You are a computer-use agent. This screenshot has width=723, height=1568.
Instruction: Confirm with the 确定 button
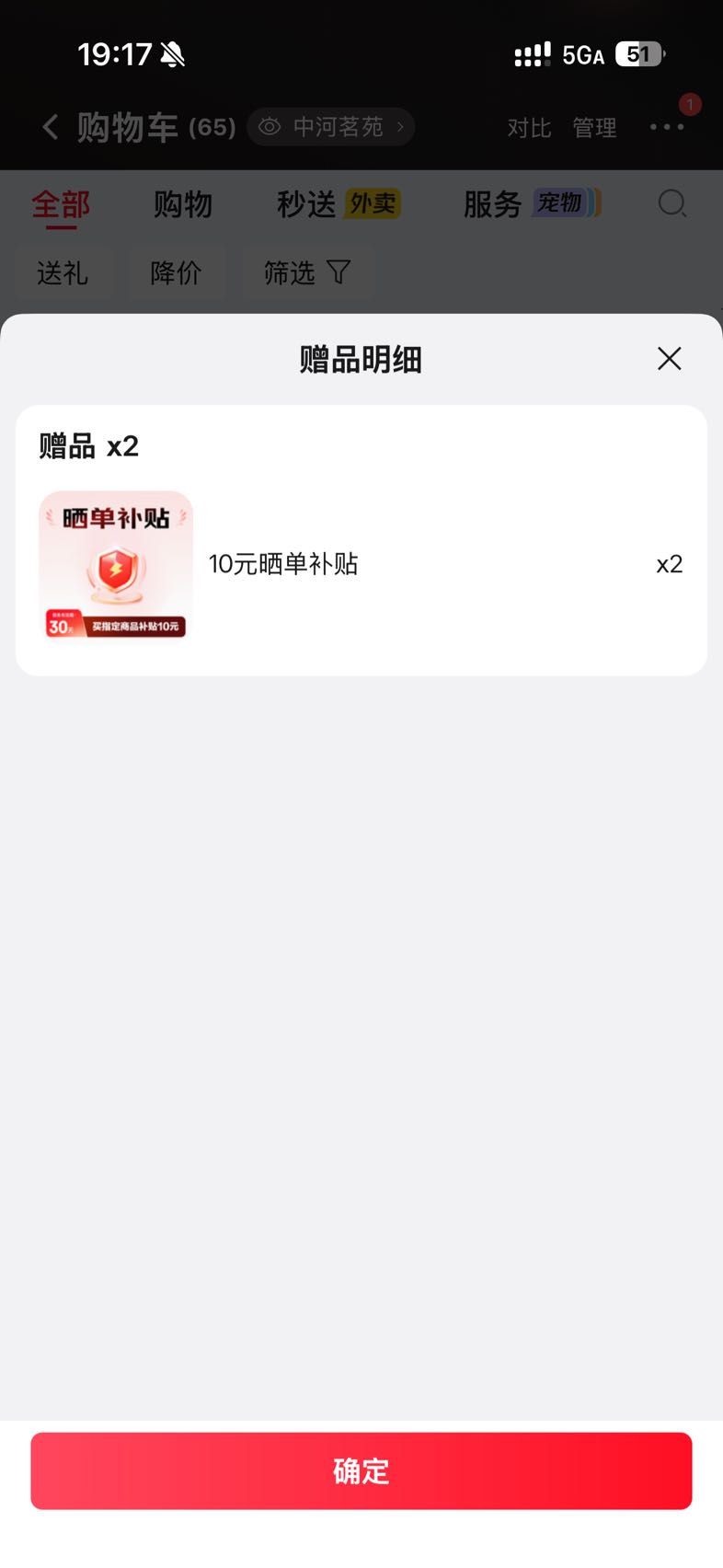(x=361, y=1470)
